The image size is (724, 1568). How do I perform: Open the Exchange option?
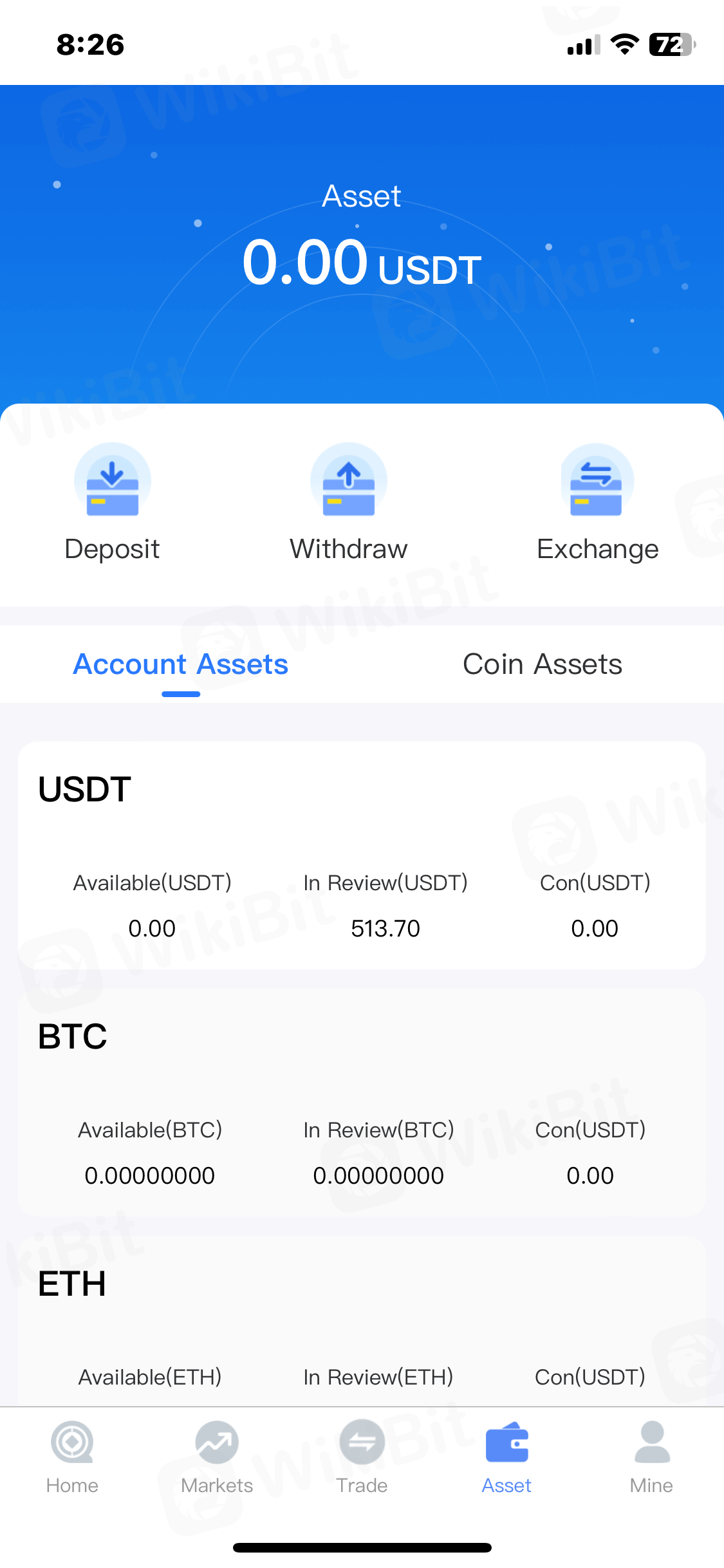click(597, 502)
